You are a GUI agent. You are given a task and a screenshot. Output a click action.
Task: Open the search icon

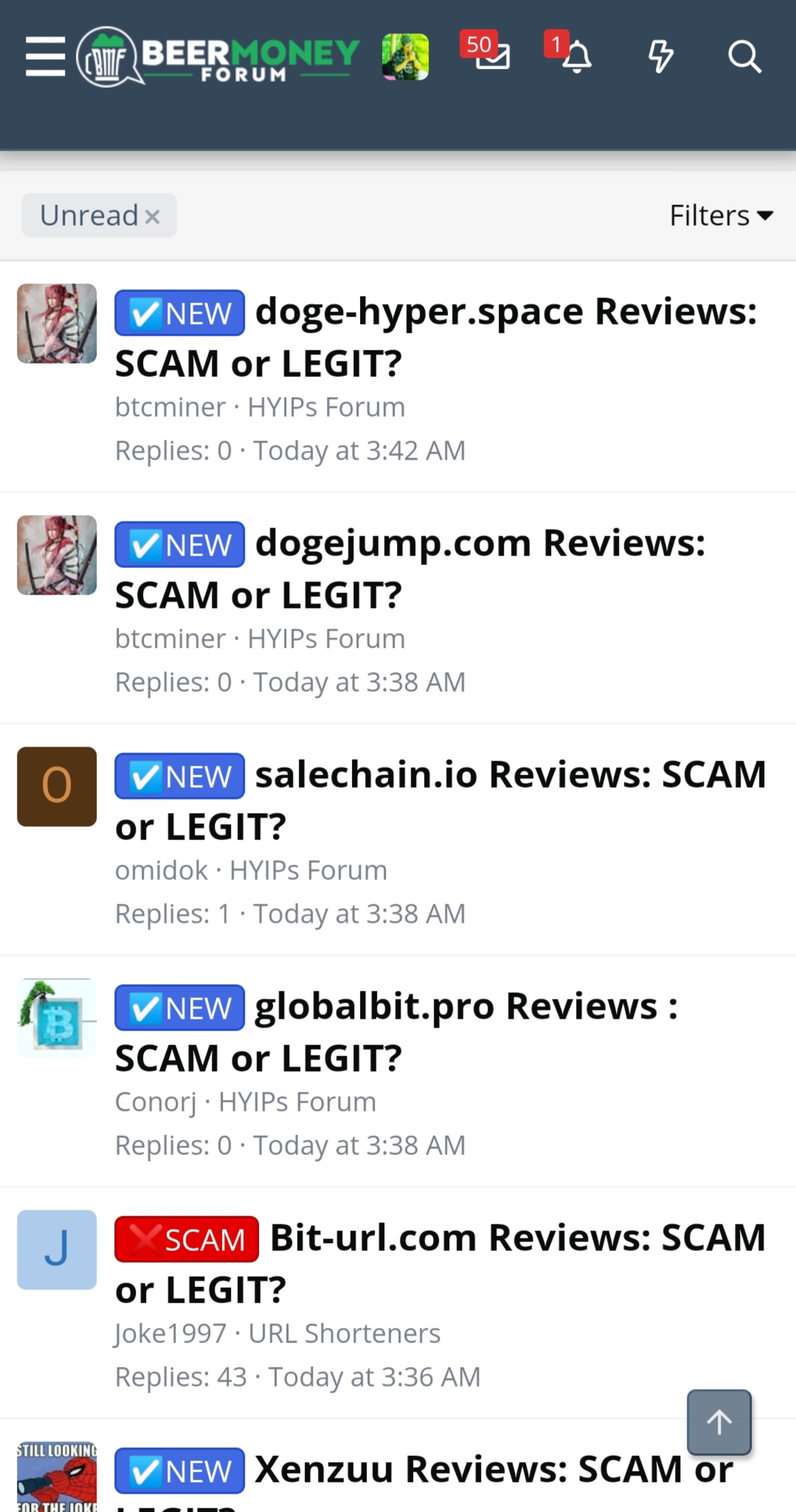point(744,57)
